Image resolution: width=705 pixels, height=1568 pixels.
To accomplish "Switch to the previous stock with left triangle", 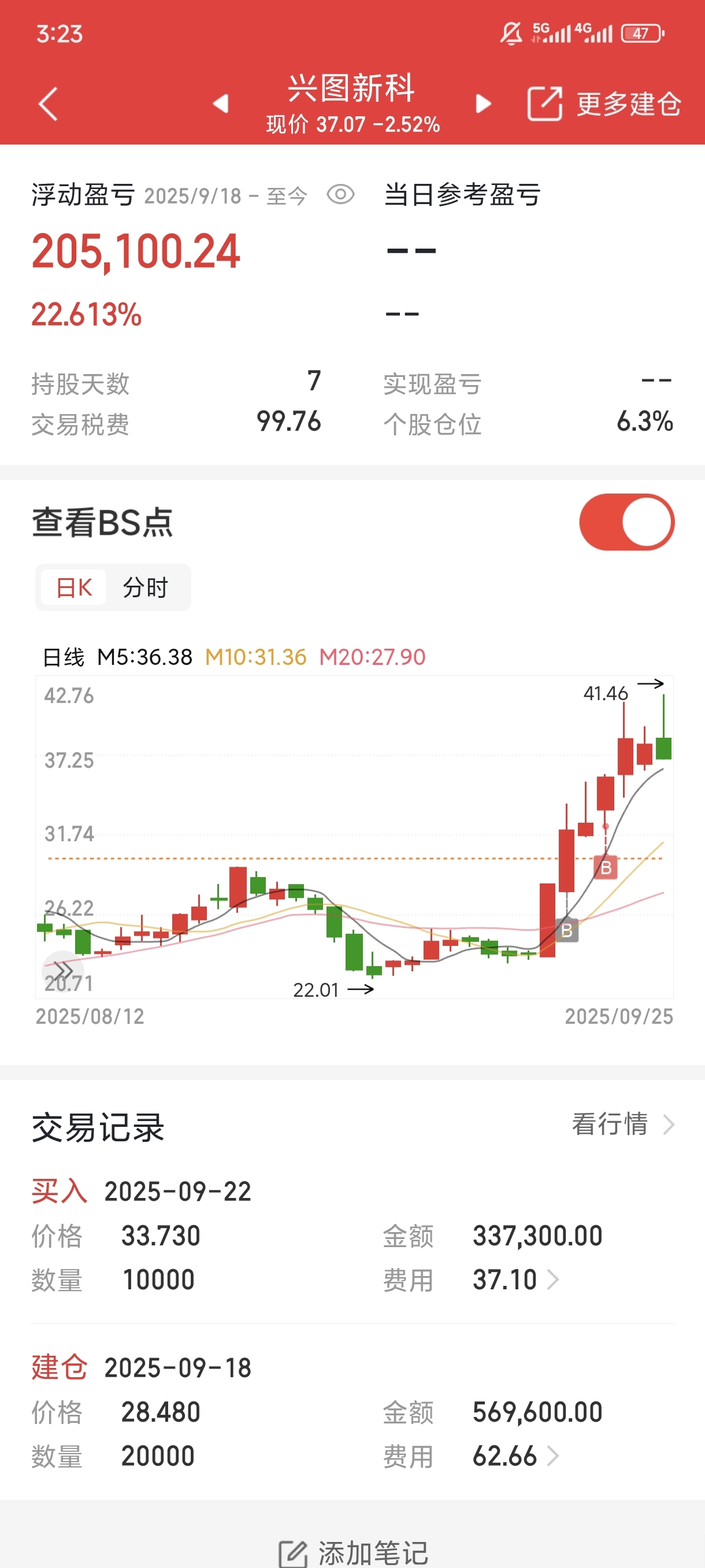I will tap(221, 103).
